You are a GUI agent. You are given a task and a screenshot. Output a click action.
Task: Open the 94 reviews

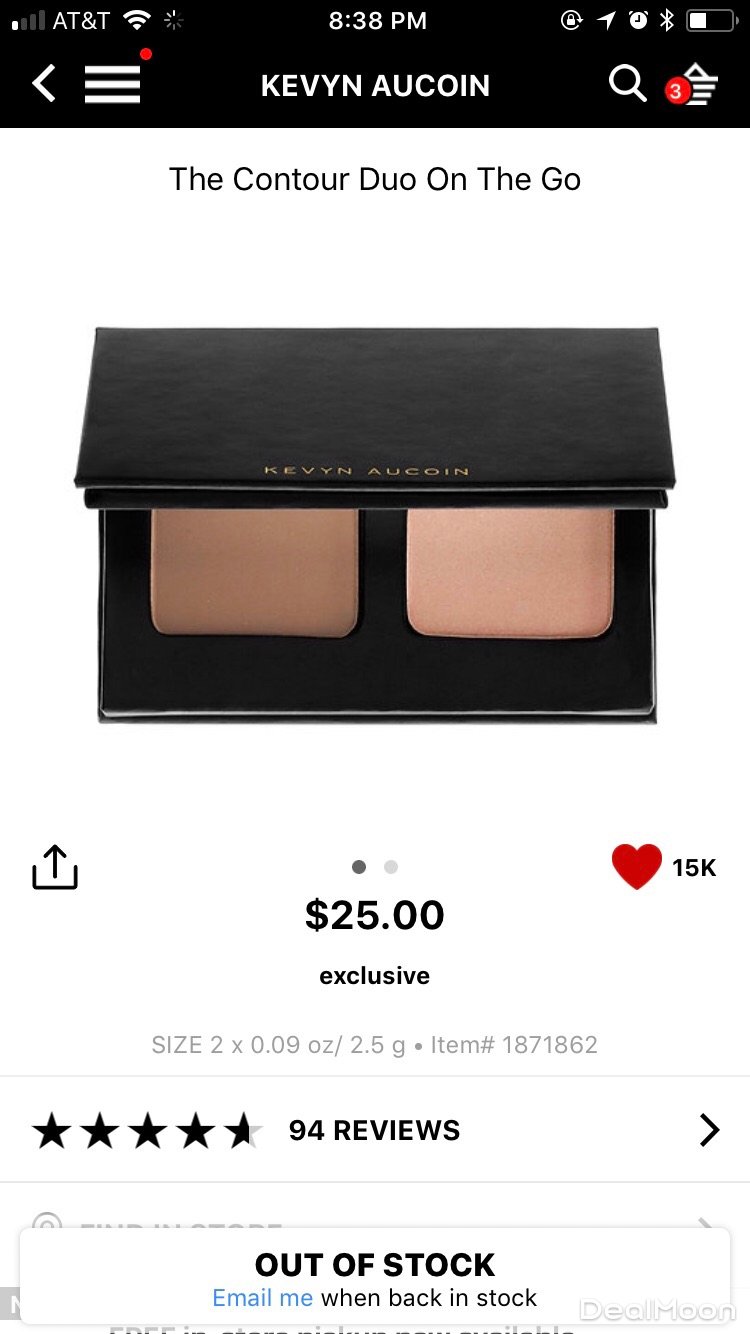(375, 1130)
